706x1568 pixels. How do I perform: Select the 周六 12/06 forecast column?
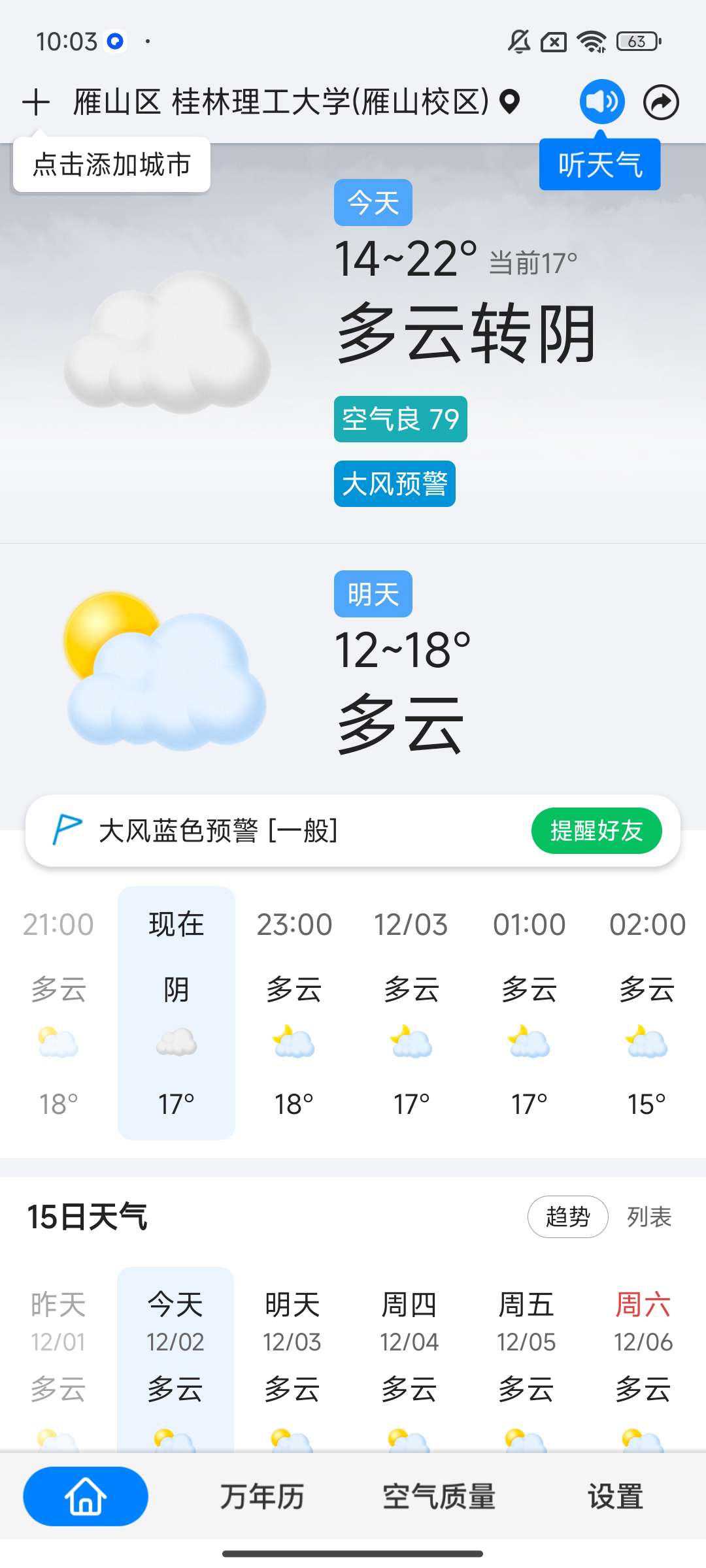[643, 1346]
